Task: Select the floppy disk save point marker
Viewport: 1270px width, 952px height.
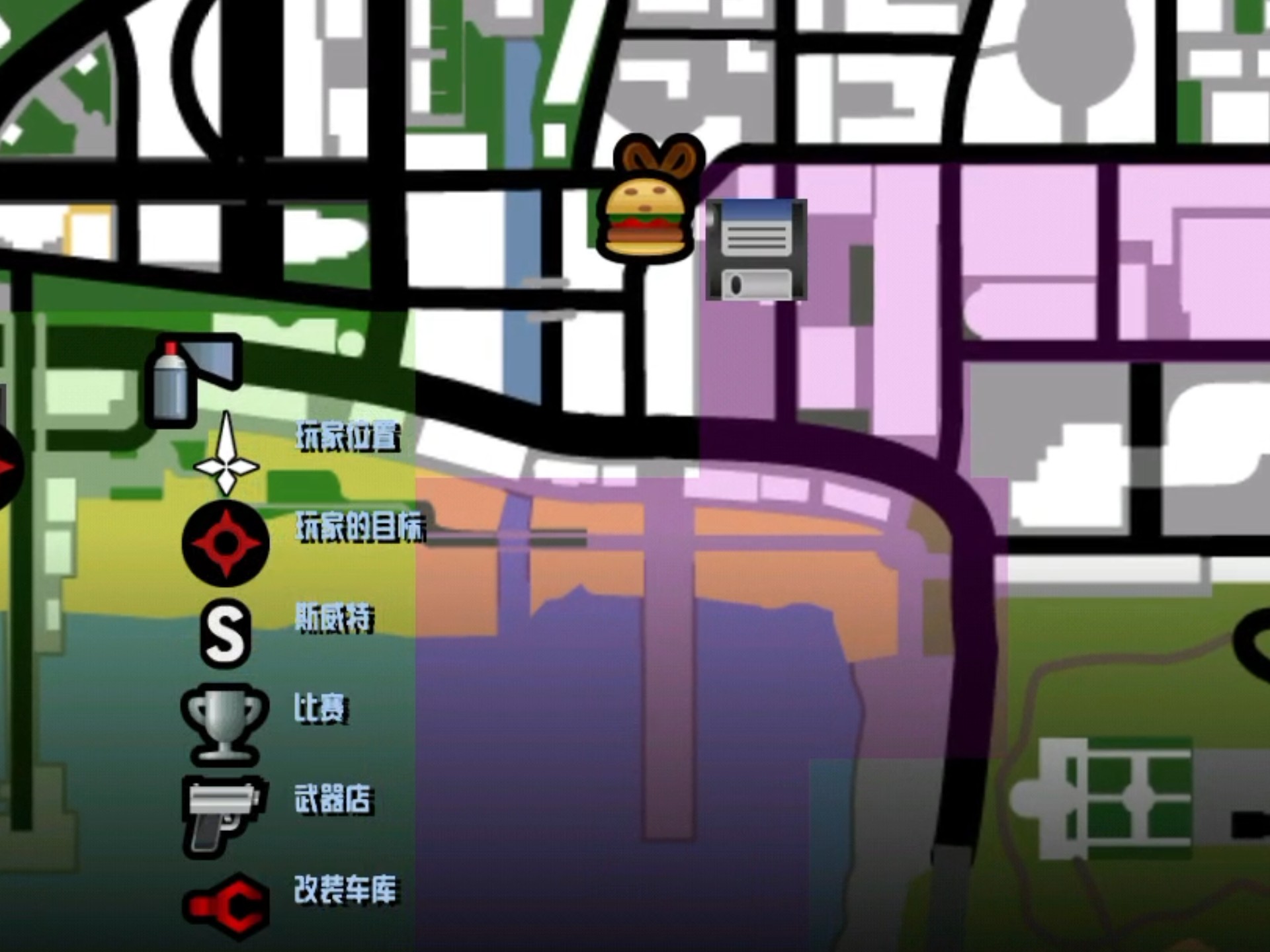Action: [756, 250]
